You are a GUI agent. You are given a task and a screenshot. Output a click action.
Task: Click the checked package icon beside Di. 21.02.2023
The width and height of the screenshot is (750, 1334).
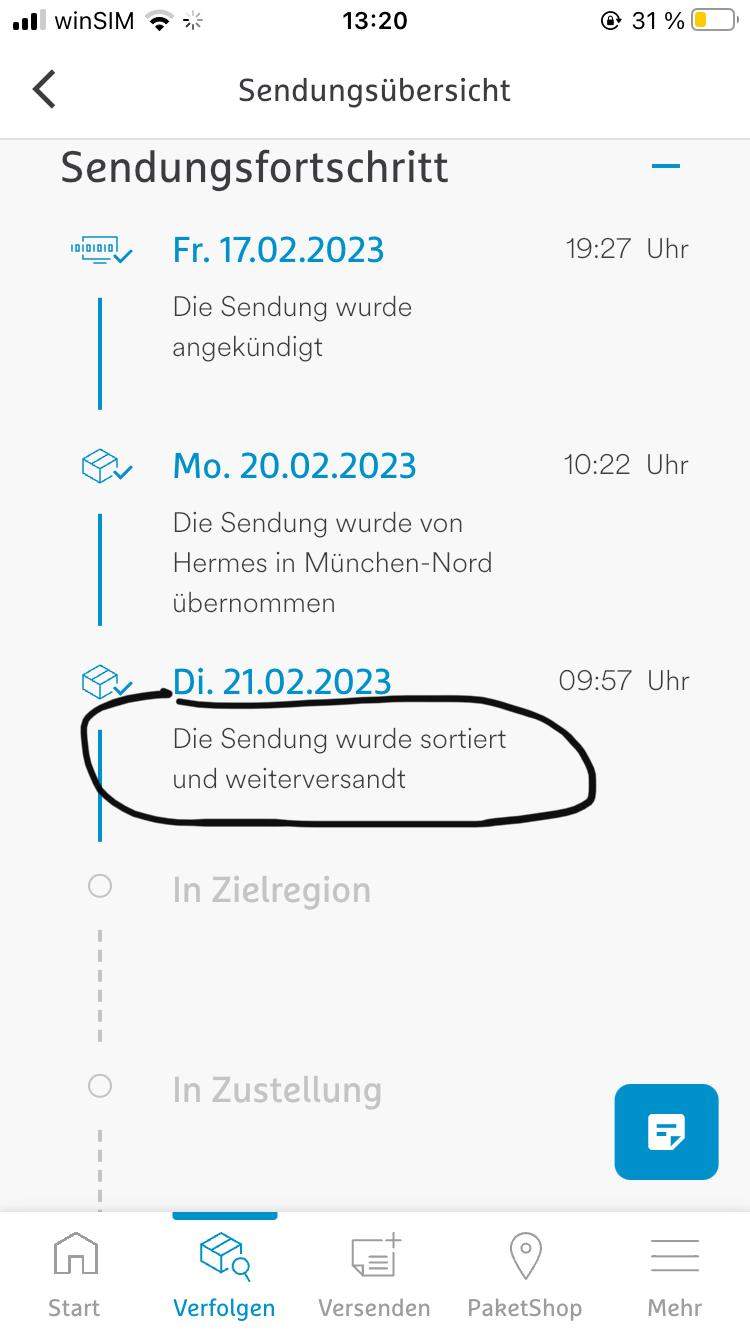99,681
